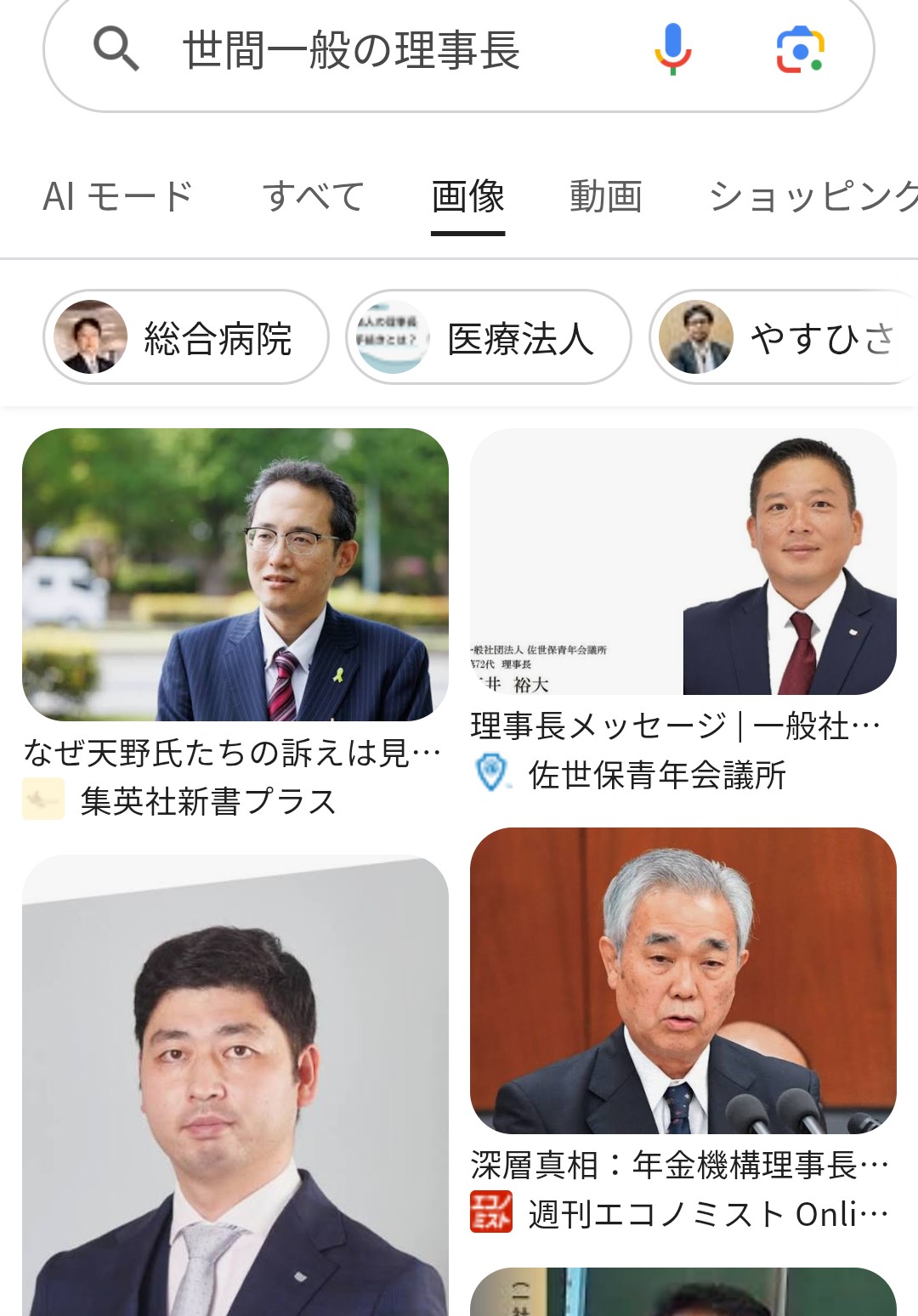Open the 佐世保青年会議所 image result
The width and height of the screenshot is (918, 1316).
(x=683, y=562)
